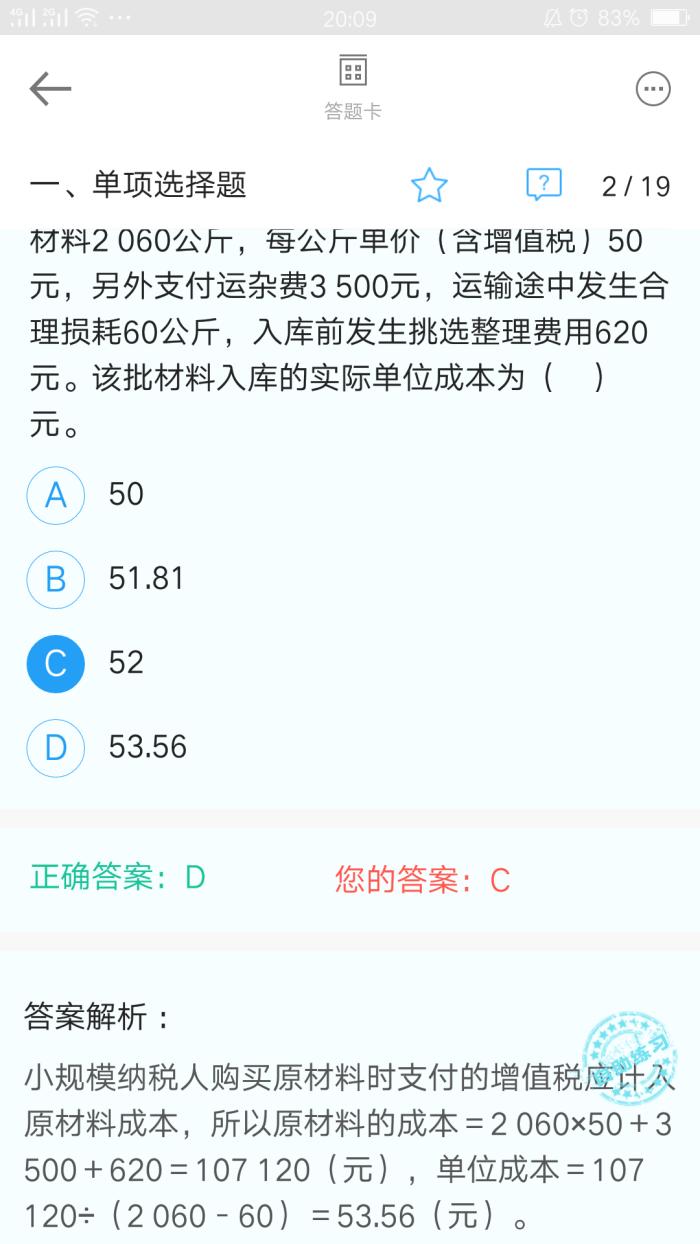The height and width of the screenshot is (1244, 700).
Task: Tap the question mark feedback icon
Action: [543, 185]
